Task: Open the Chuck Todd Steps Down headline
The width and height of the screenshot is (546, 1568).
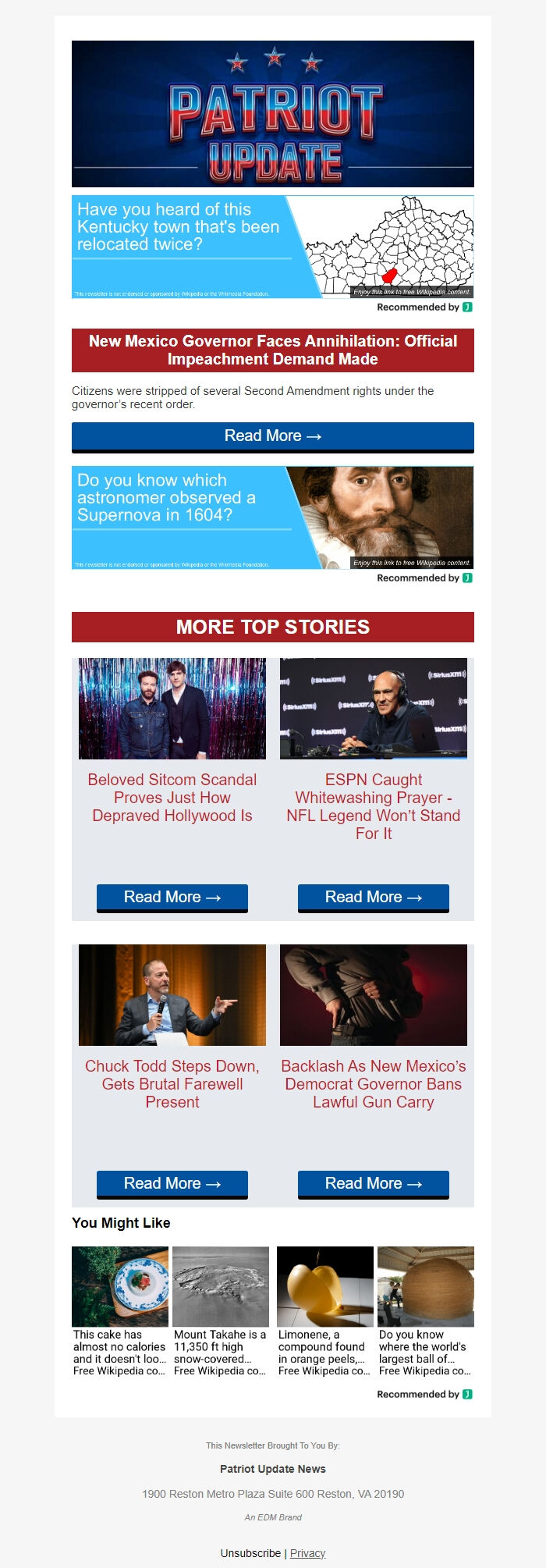Action: (x=172, y=1084)
